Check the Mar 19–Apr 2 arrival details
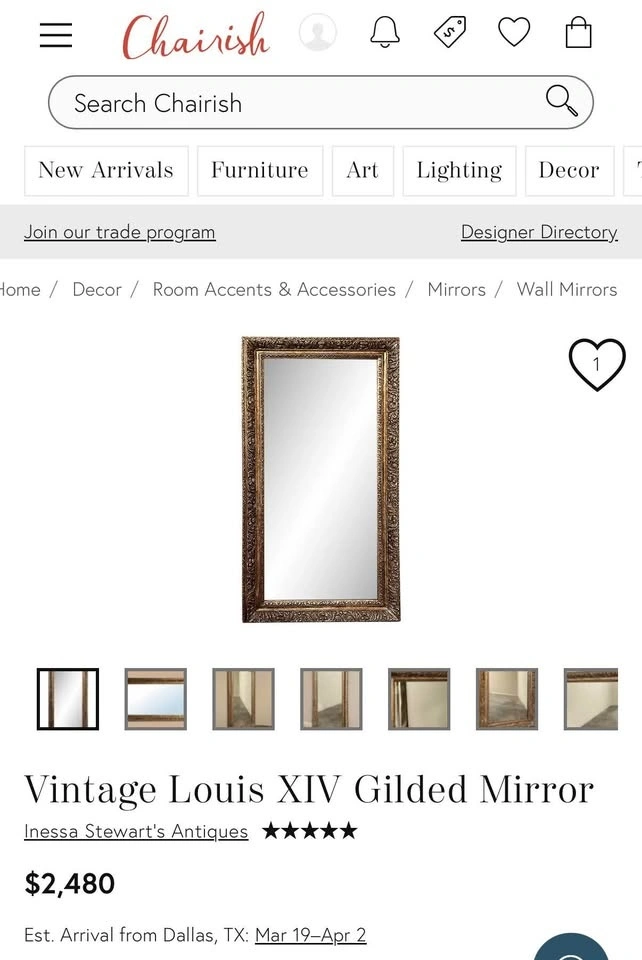The height and width of the screenshot is (960, 642). click(x=310, y=935)
